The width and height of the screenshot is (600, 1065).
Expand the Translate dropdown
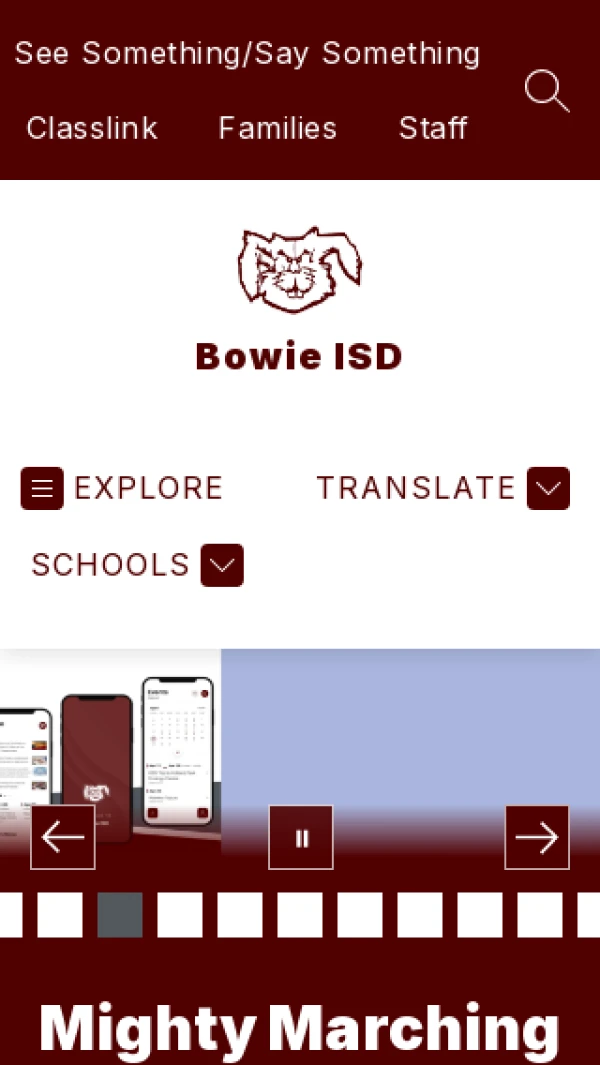(x=443, y=488)
